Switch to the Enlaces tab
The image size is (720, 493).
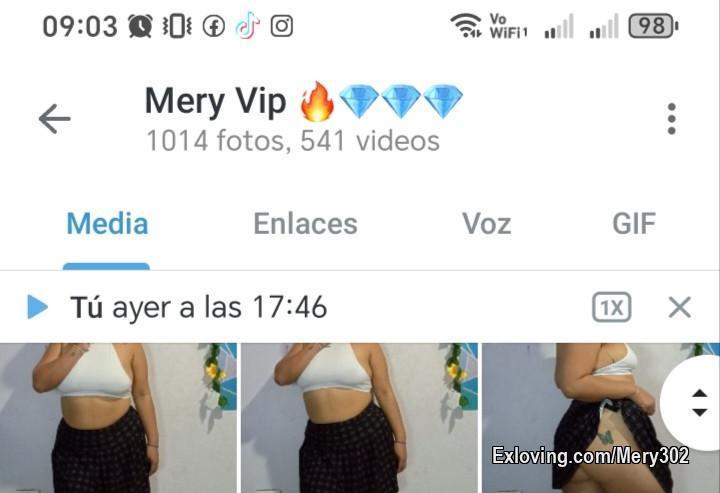coord(305,224)
